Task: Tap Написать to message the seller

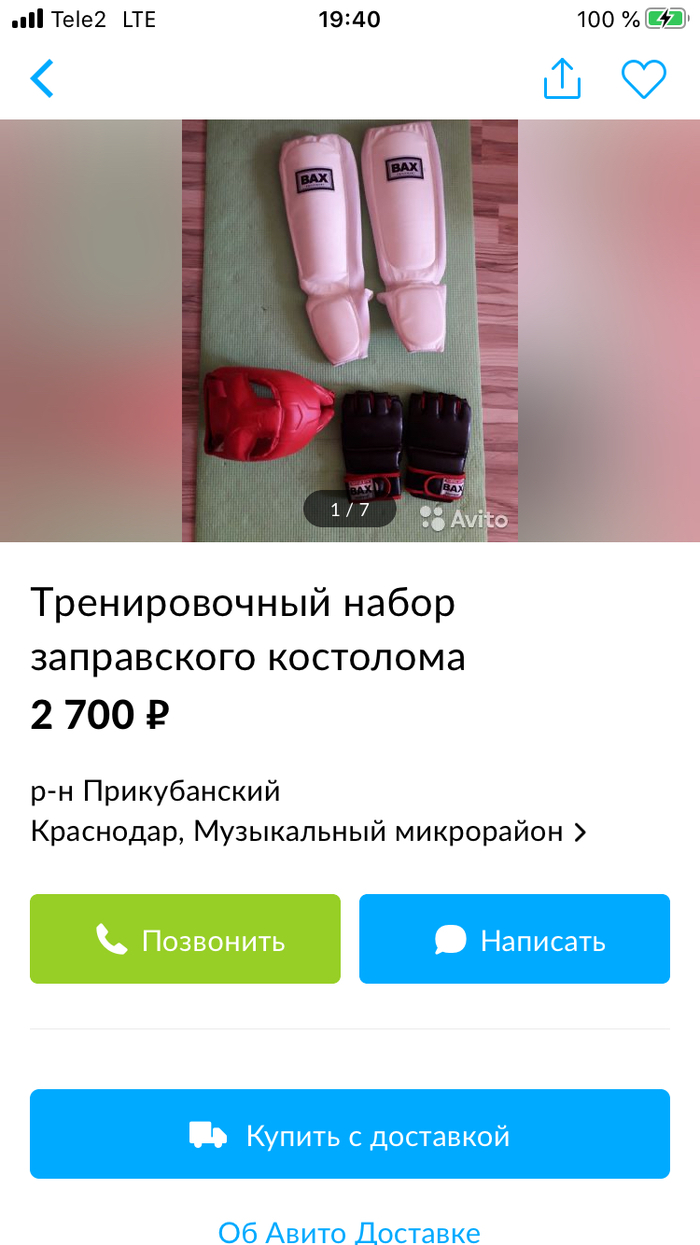Action: [514, 939]
